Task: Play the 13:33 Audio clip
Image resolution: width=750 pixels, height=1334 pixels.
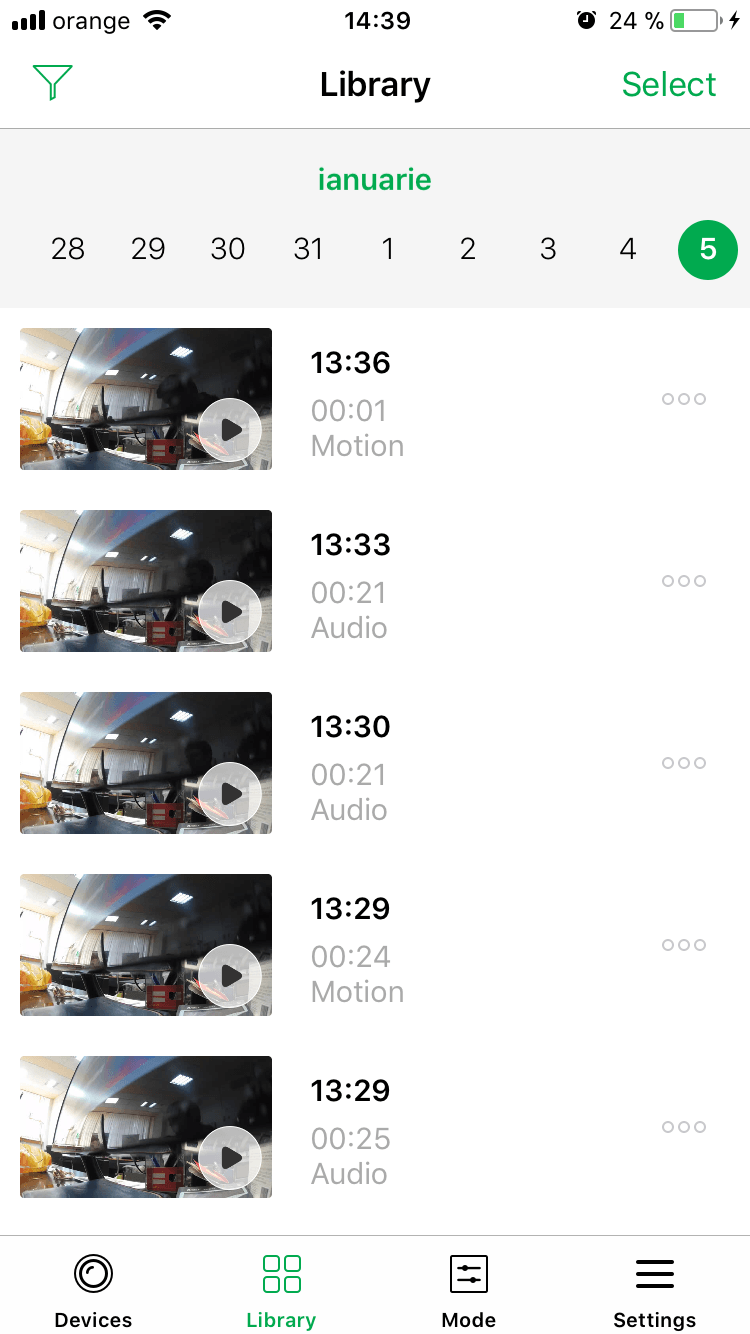Action: 146,581
